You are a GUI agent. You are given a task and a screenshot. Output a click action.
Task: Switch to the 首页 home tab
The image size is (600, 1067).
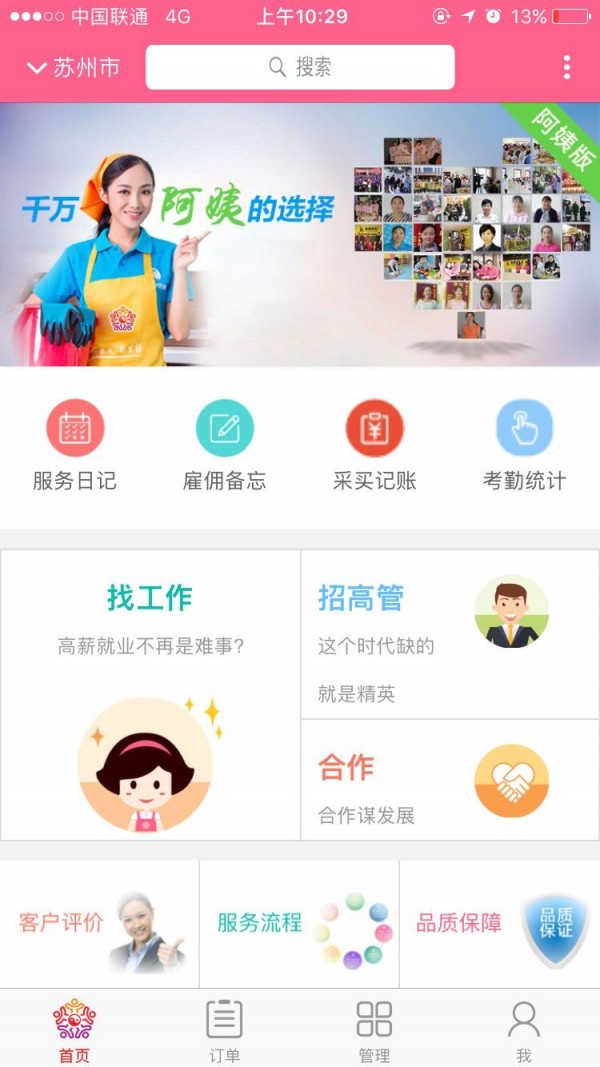[75, 1030]
